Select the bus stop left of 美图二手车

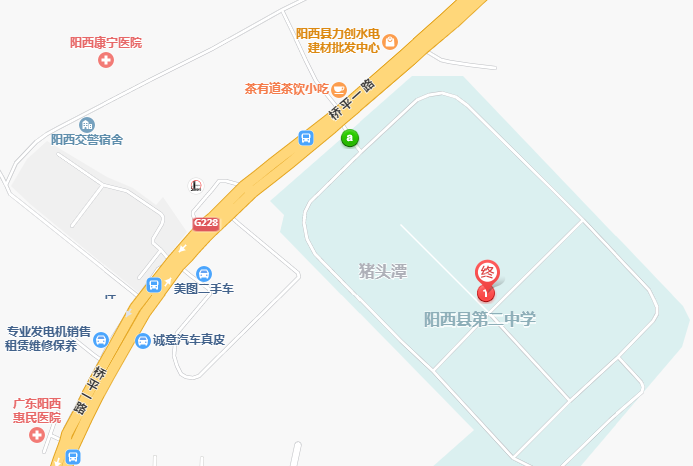pos(154,284)
